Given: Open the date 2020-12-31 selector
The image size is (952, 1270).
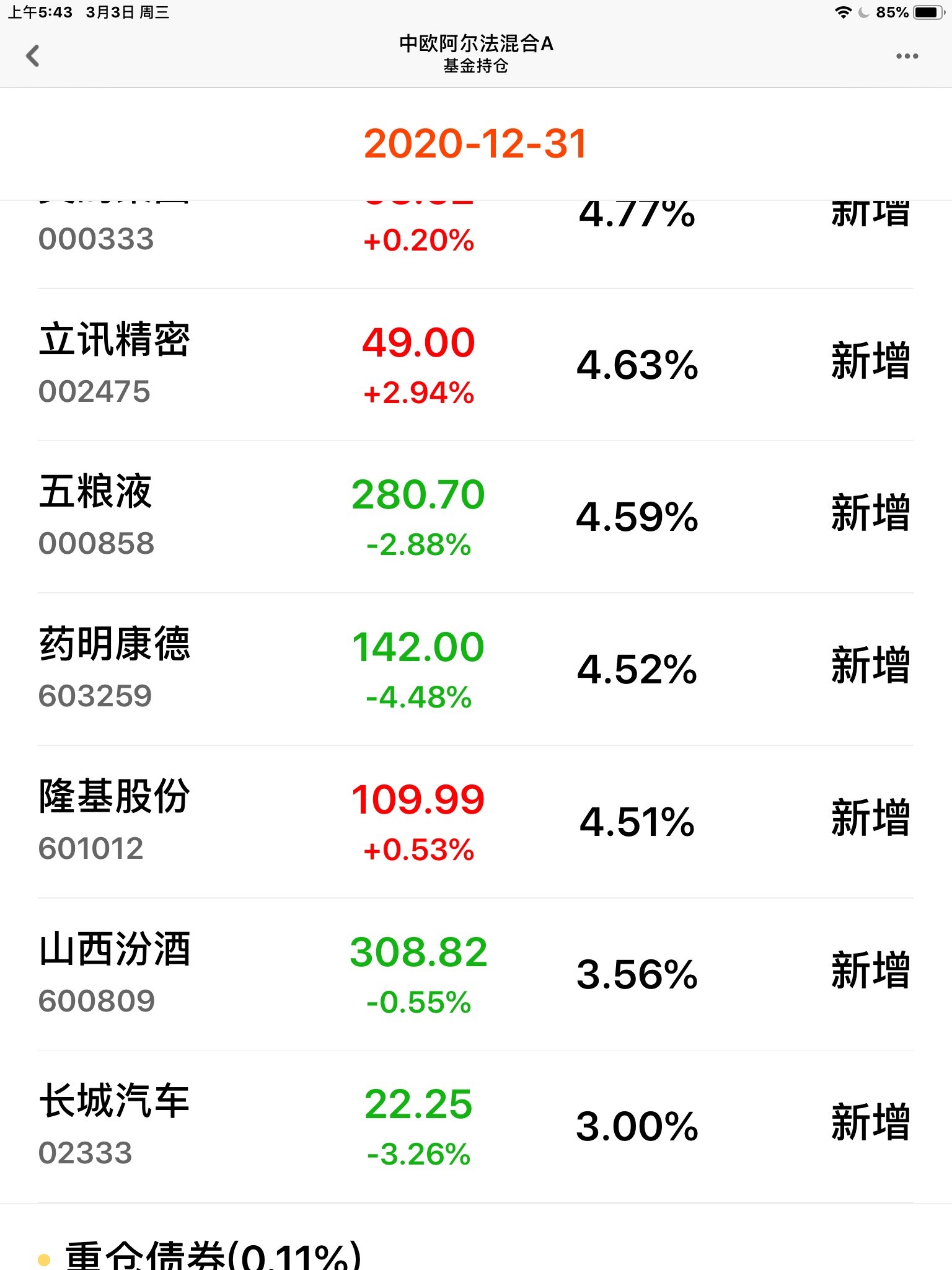Looking at the screenshot, I should [x=476, y=144].
